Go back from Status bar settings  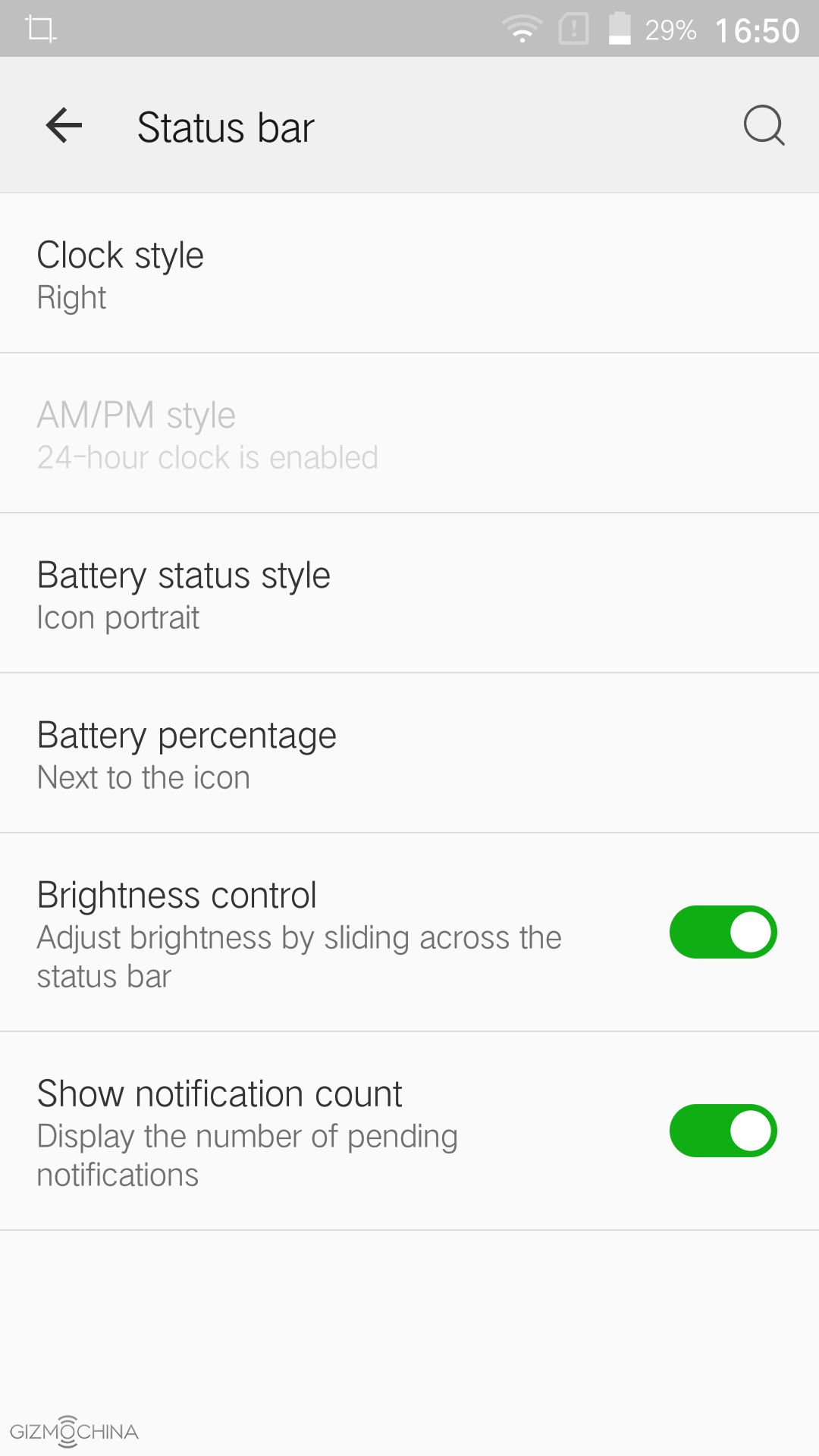pos(64,126)
